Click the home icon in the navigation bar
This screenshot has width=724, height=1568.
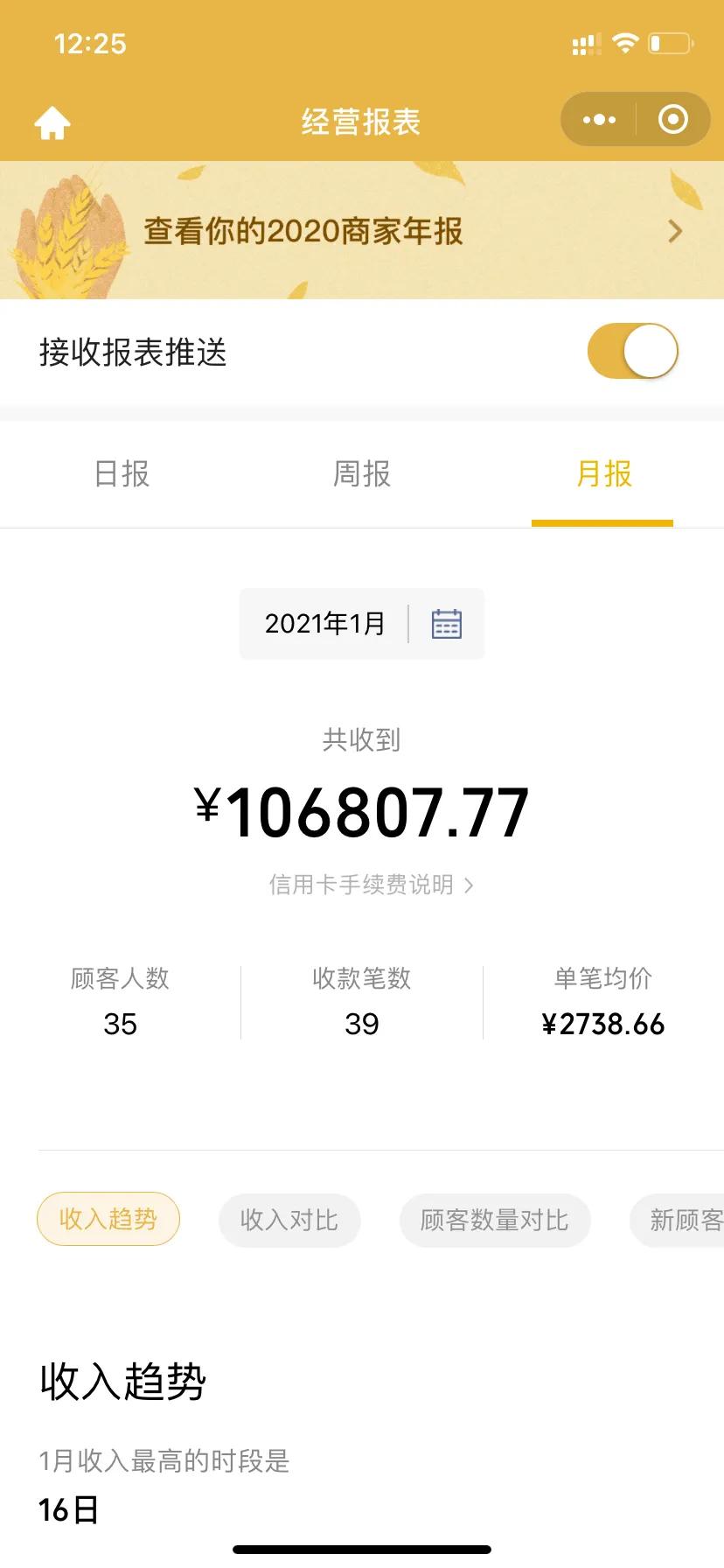point(51,122)
